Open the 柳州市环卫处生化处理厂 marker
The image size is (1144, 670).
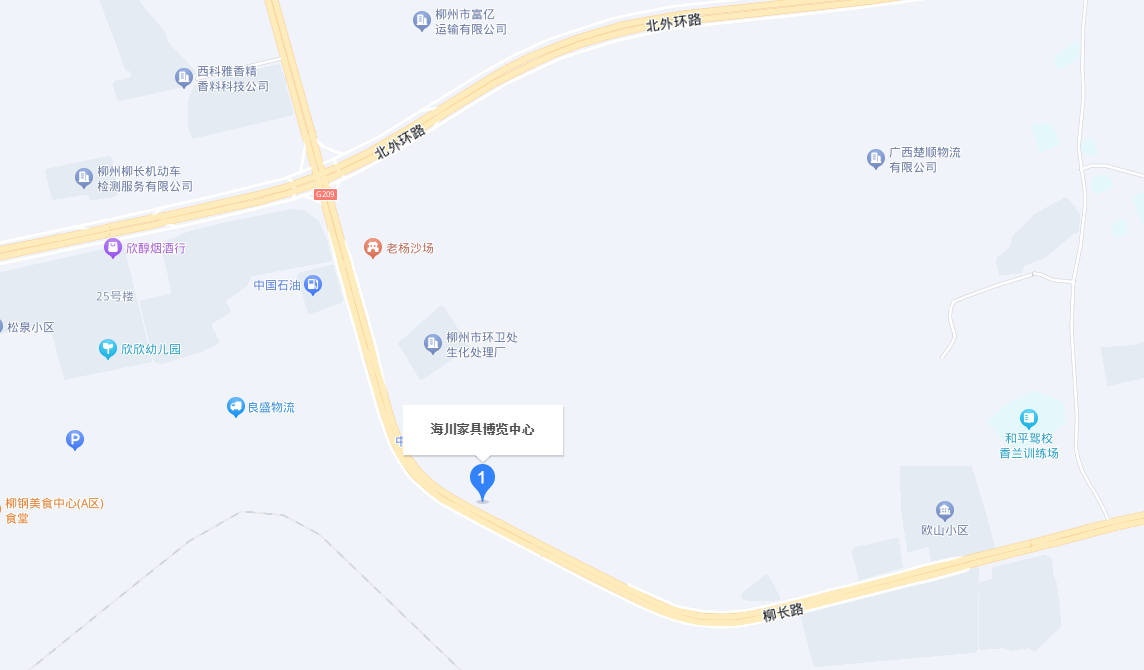click(433, 344)
